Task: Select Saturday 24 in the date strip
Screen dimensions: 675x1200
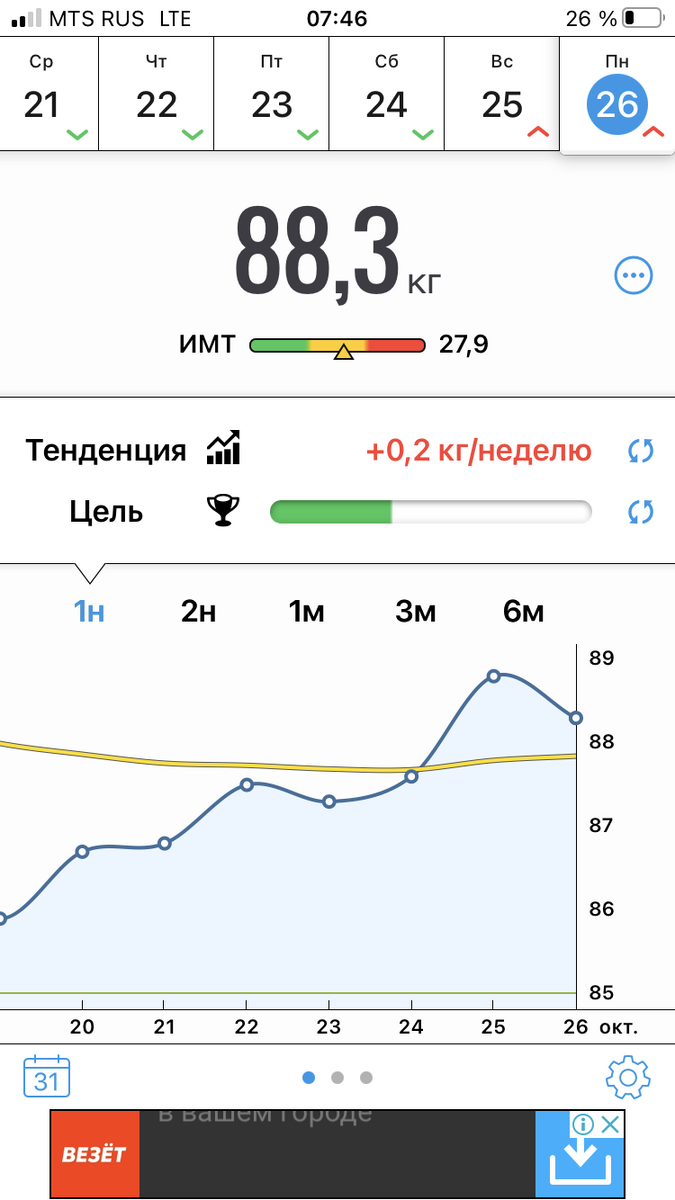Action: coord(386,94)
